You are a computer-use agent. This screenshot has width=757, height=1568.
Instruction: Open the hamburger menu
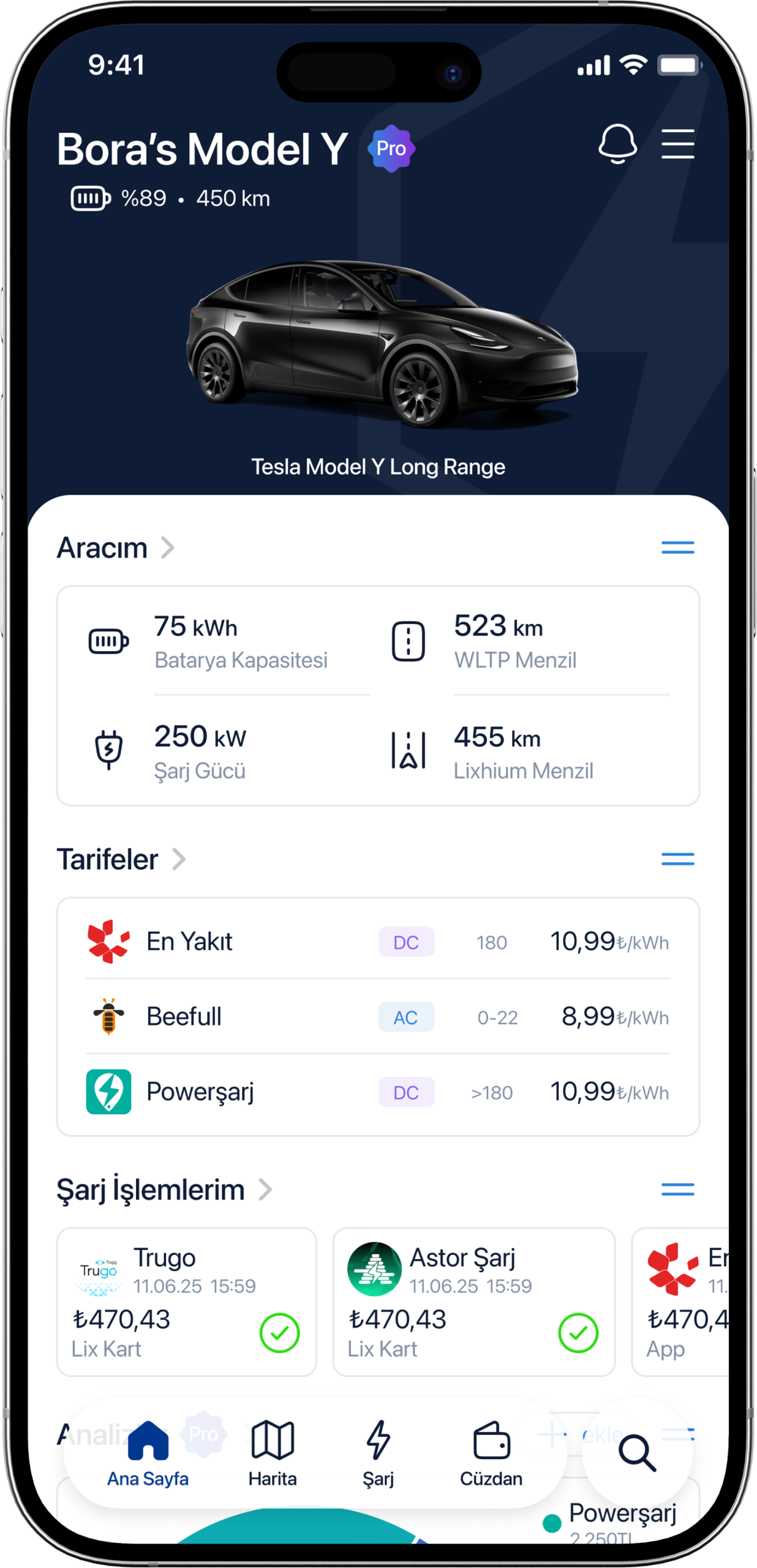[x=677, y=145]
